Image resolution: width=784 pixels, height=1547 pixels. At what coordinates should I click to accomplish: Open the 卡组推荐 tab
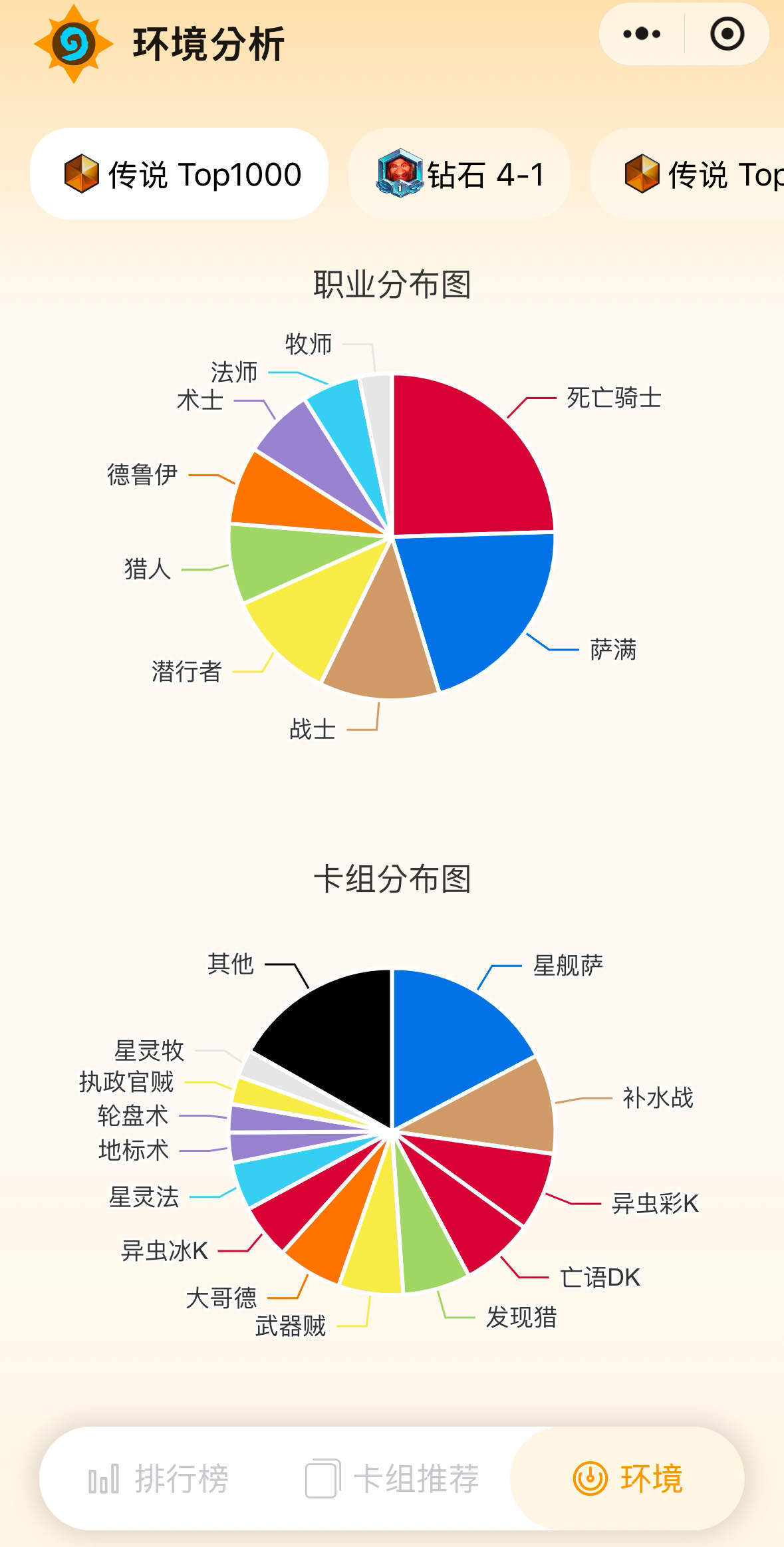click(392, 1479)
